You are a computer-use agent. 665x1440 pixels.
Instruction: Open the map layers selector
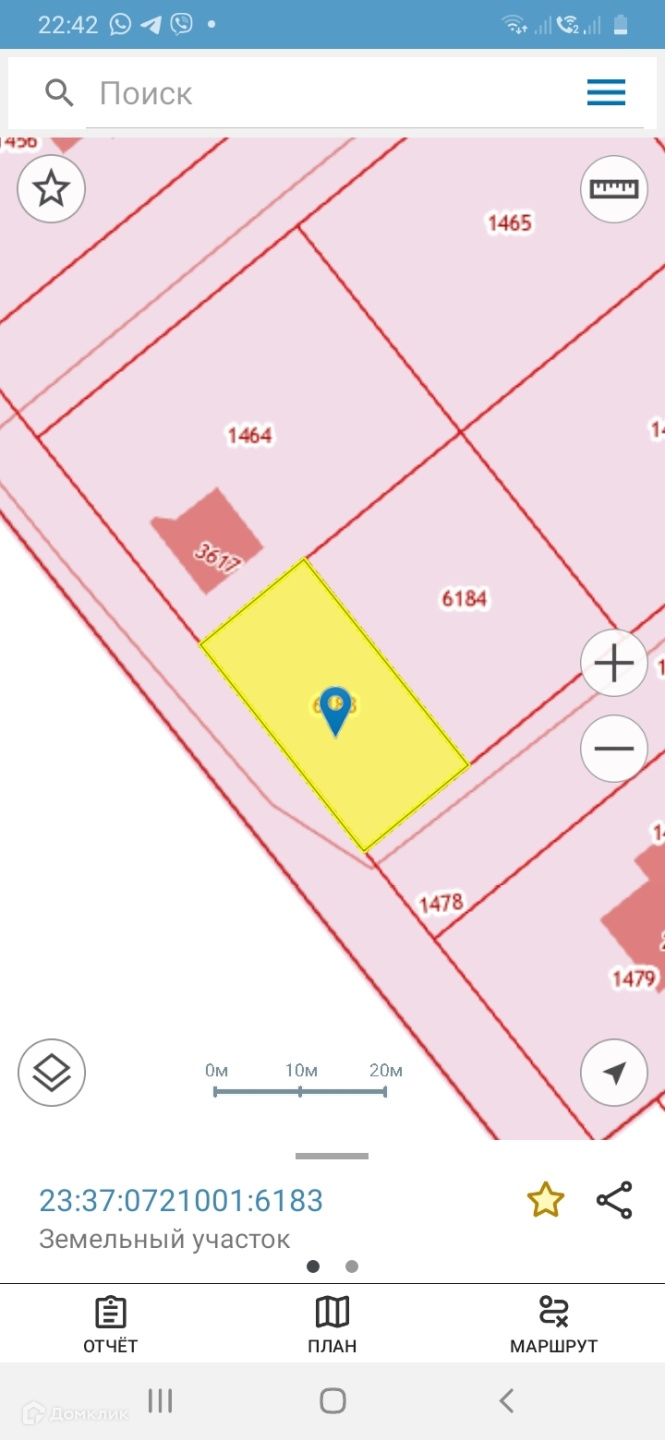click(51, 1073)
